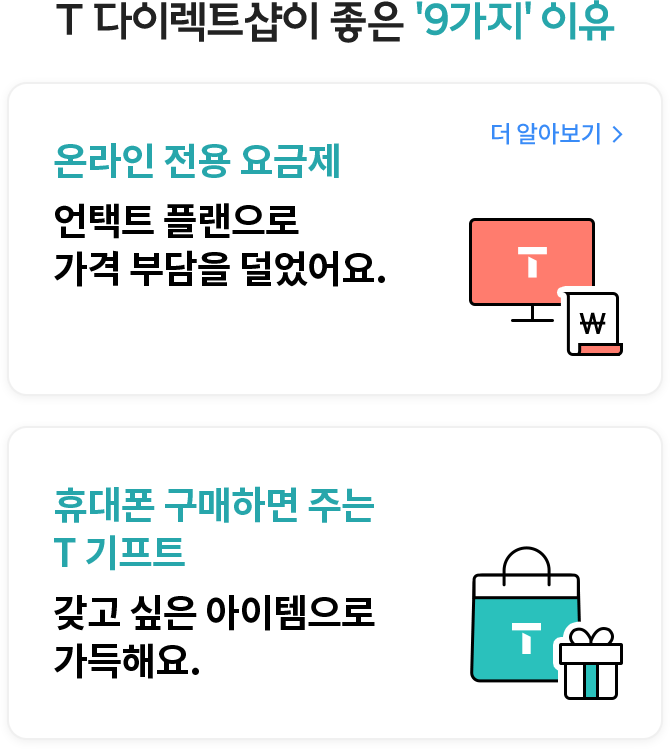Open the 더 알아보기 link

coord(556,134)
